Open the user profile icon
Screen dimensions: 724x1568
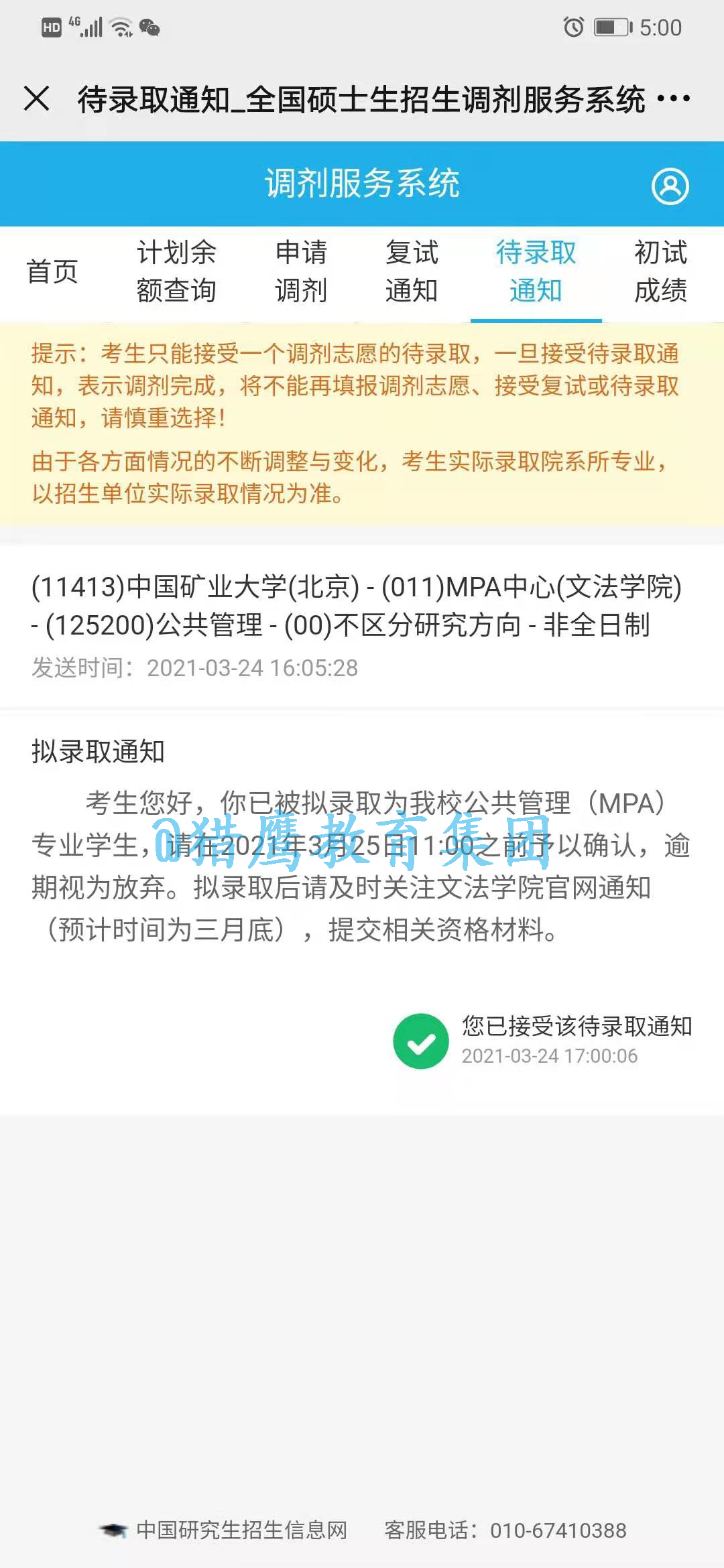(670, 186)
